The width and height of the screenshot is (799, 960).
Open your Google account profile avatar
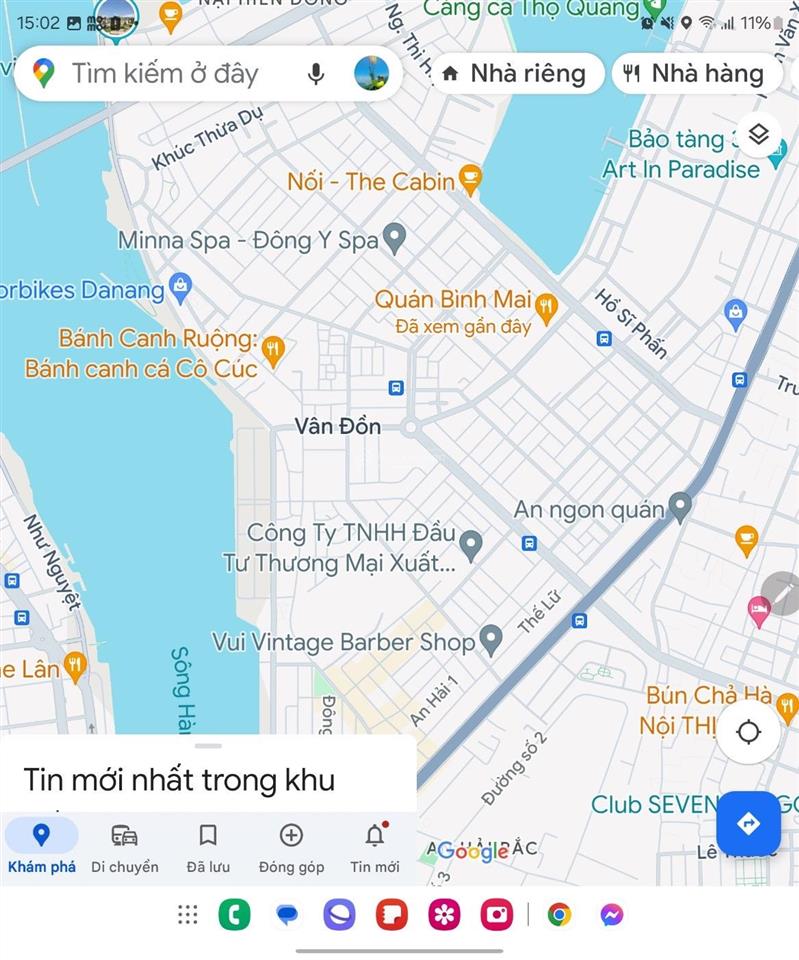click(x=372, y=72)
